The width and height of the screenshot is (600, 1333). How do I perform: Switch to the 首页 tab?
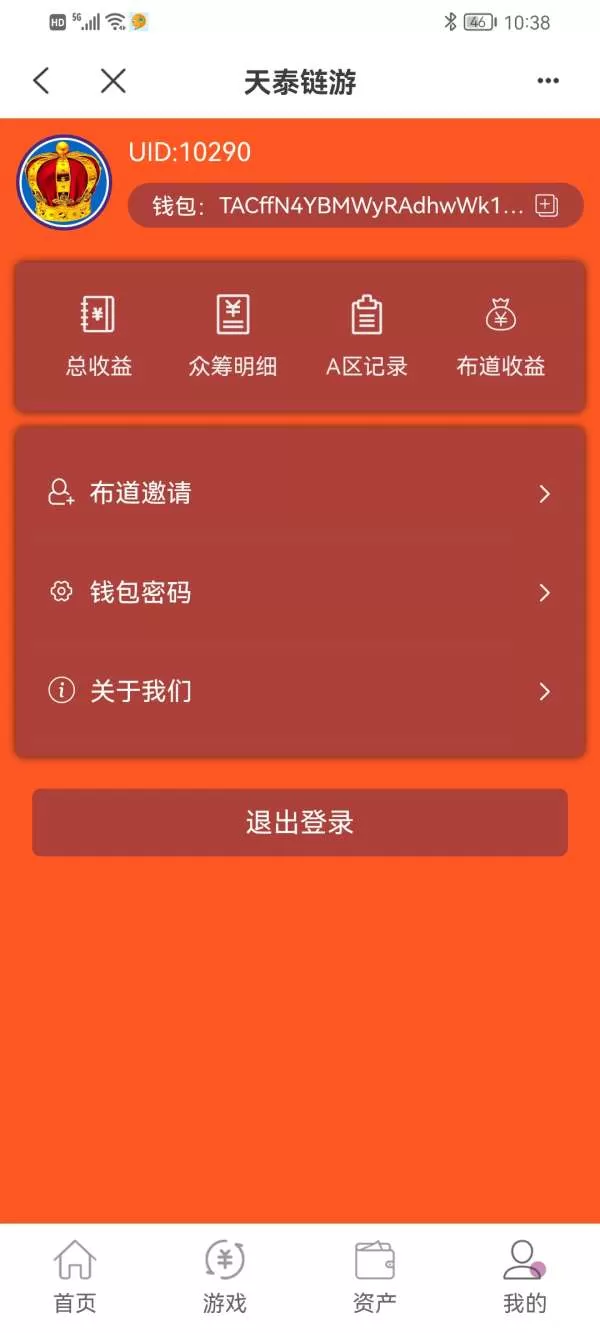pos(75,1277)
